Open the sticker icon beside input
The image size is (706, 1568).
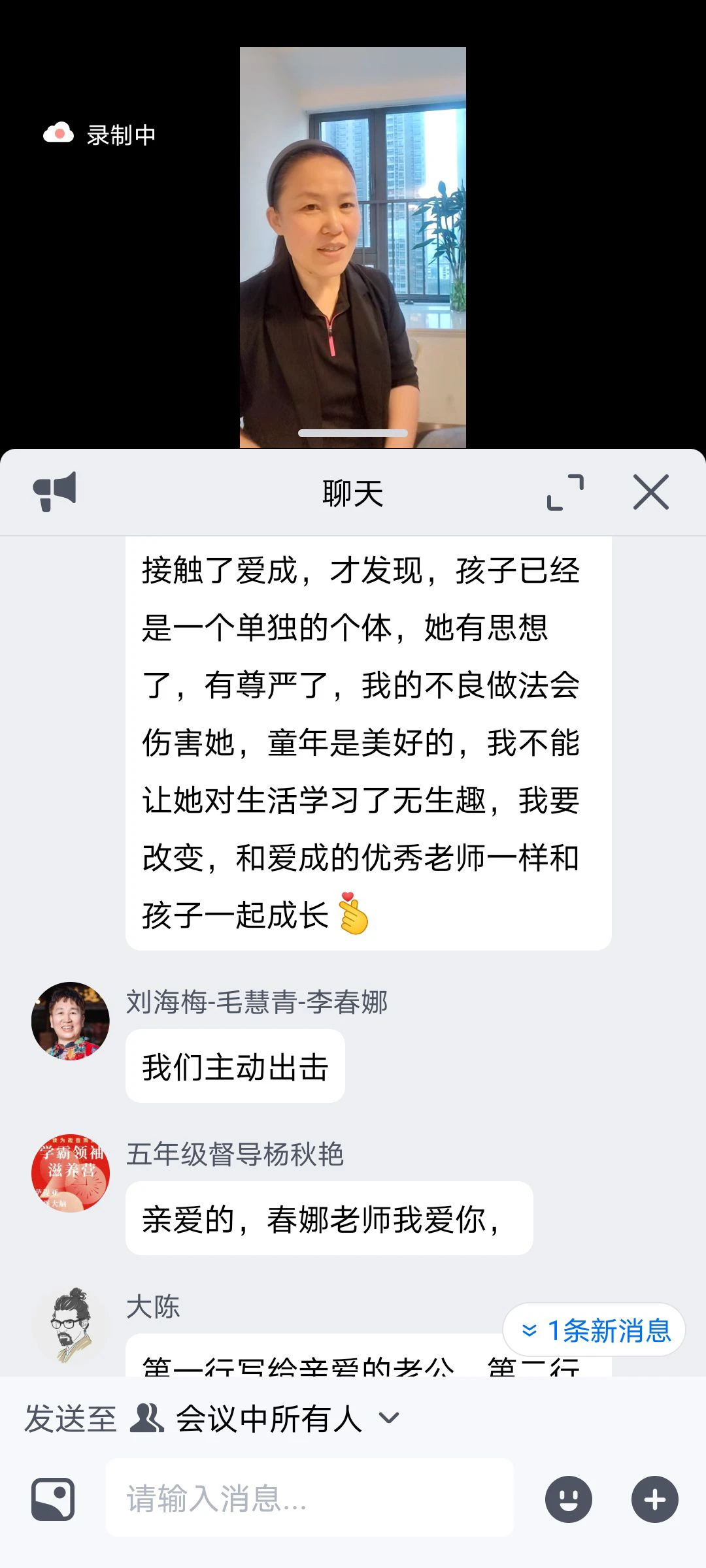coord(53,1499)
